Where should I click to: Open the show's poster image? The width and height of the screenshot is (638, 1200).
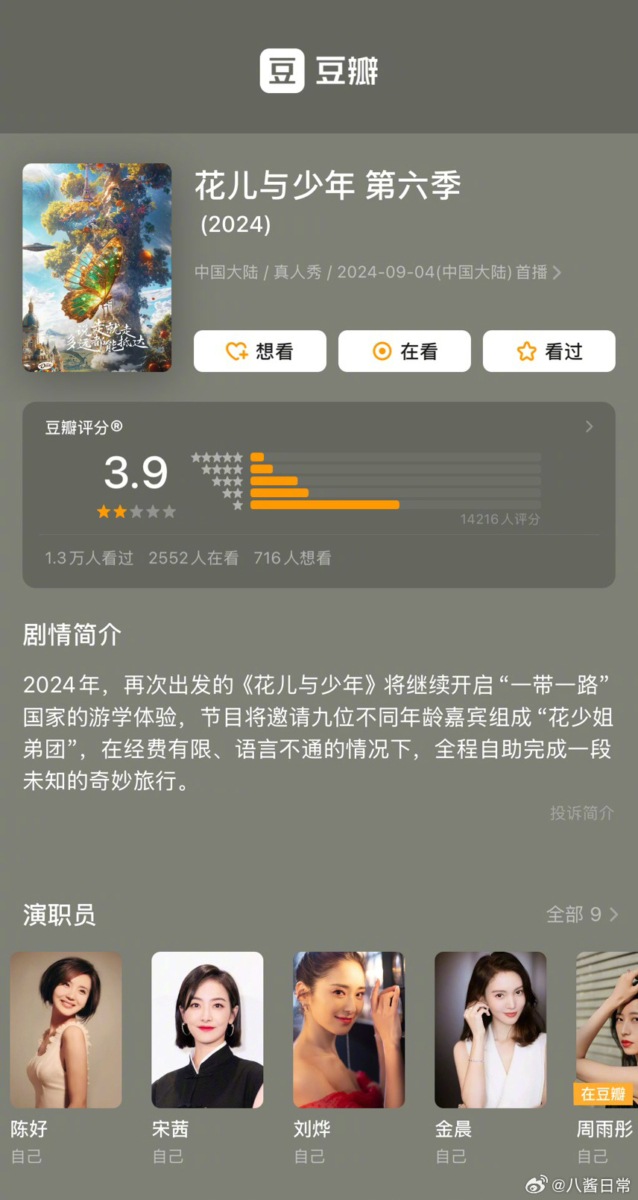(97, 268)
